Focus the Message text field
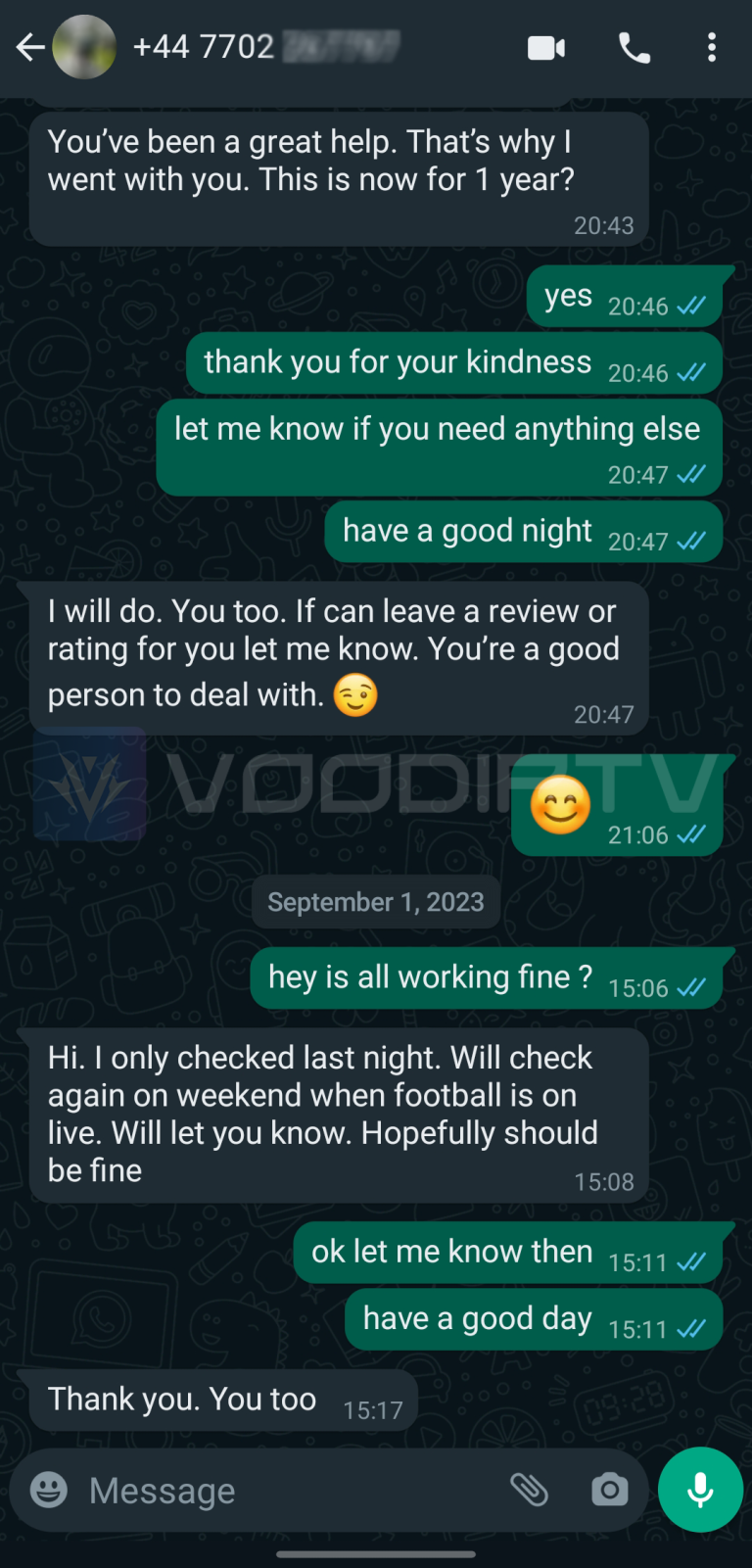Screen dimensions: 752x1568 click(284, 1491)
